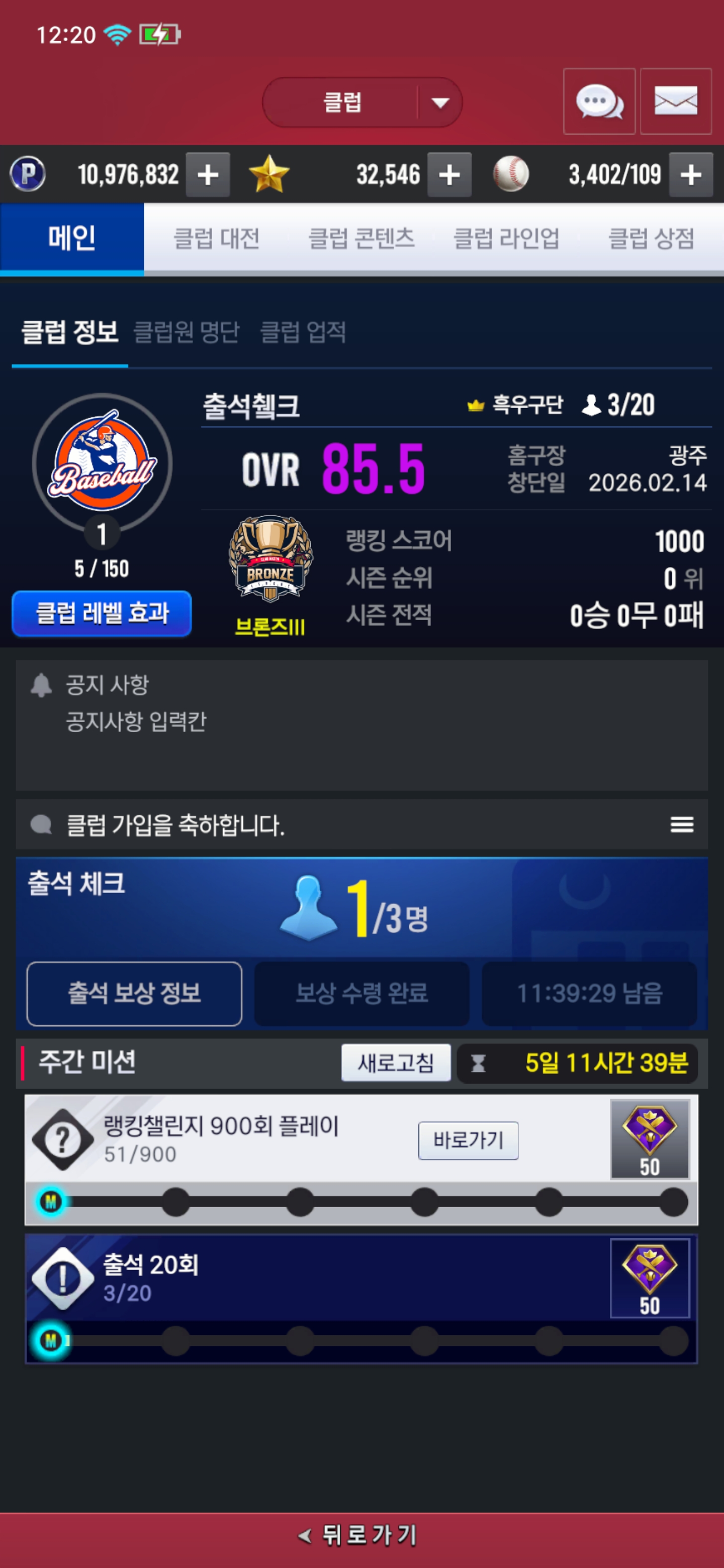
Task: Switch to the 클럽 상점 tab
Action: (651, 239)
